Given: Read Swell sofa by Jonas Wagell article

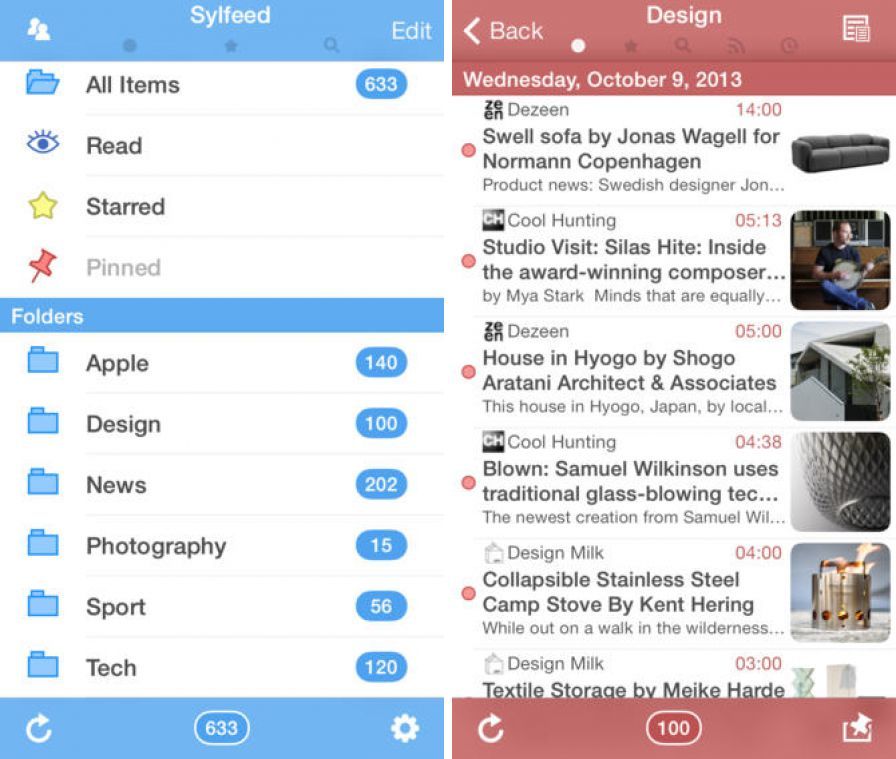Looking at the screenshot, I should click(630, 149).
